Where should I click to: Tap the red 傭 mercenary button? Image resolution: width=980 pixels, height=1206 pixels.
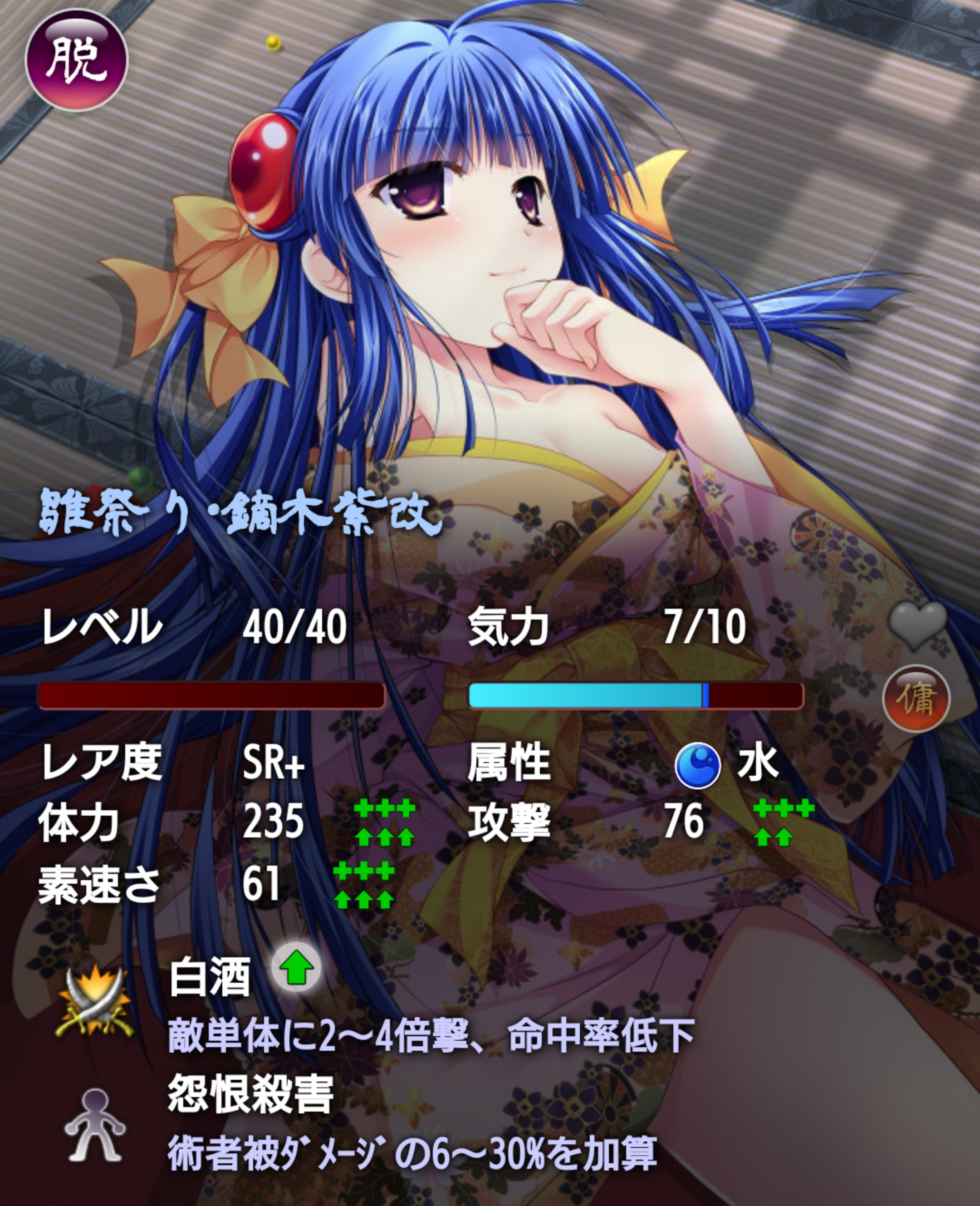[916, 699]
